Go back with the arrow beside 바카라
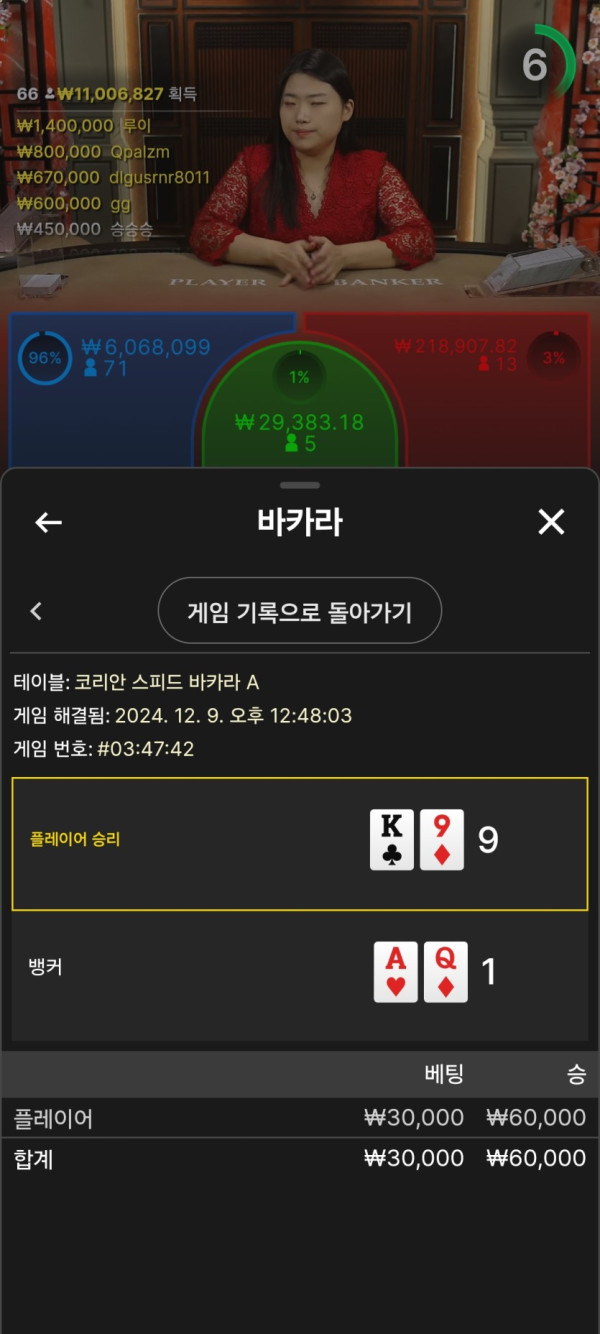 click(x=48, y=522)
